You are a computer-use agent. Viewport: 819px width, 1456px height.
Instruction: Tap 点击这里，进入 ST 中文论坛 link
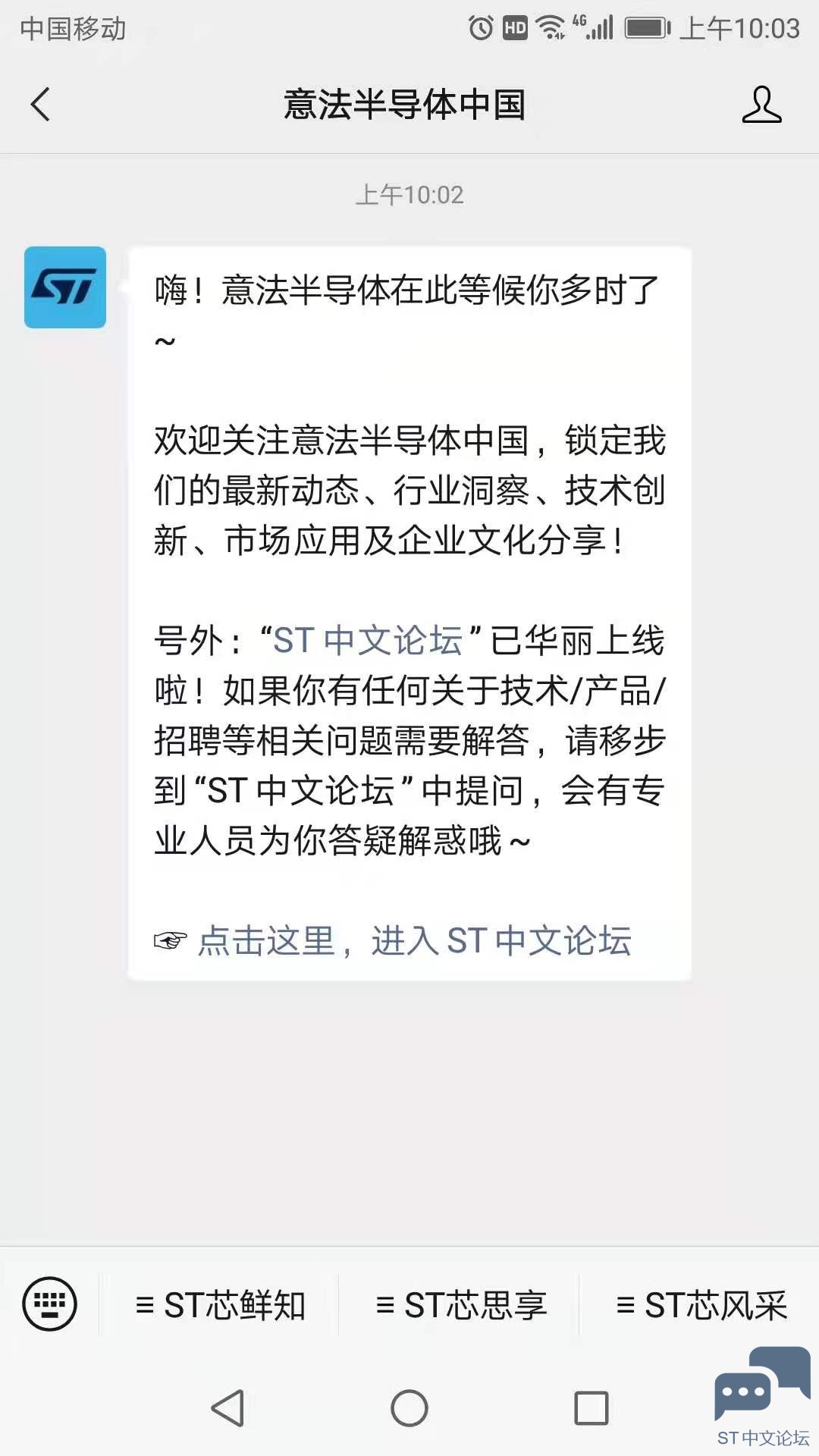[x=414, y=941]
